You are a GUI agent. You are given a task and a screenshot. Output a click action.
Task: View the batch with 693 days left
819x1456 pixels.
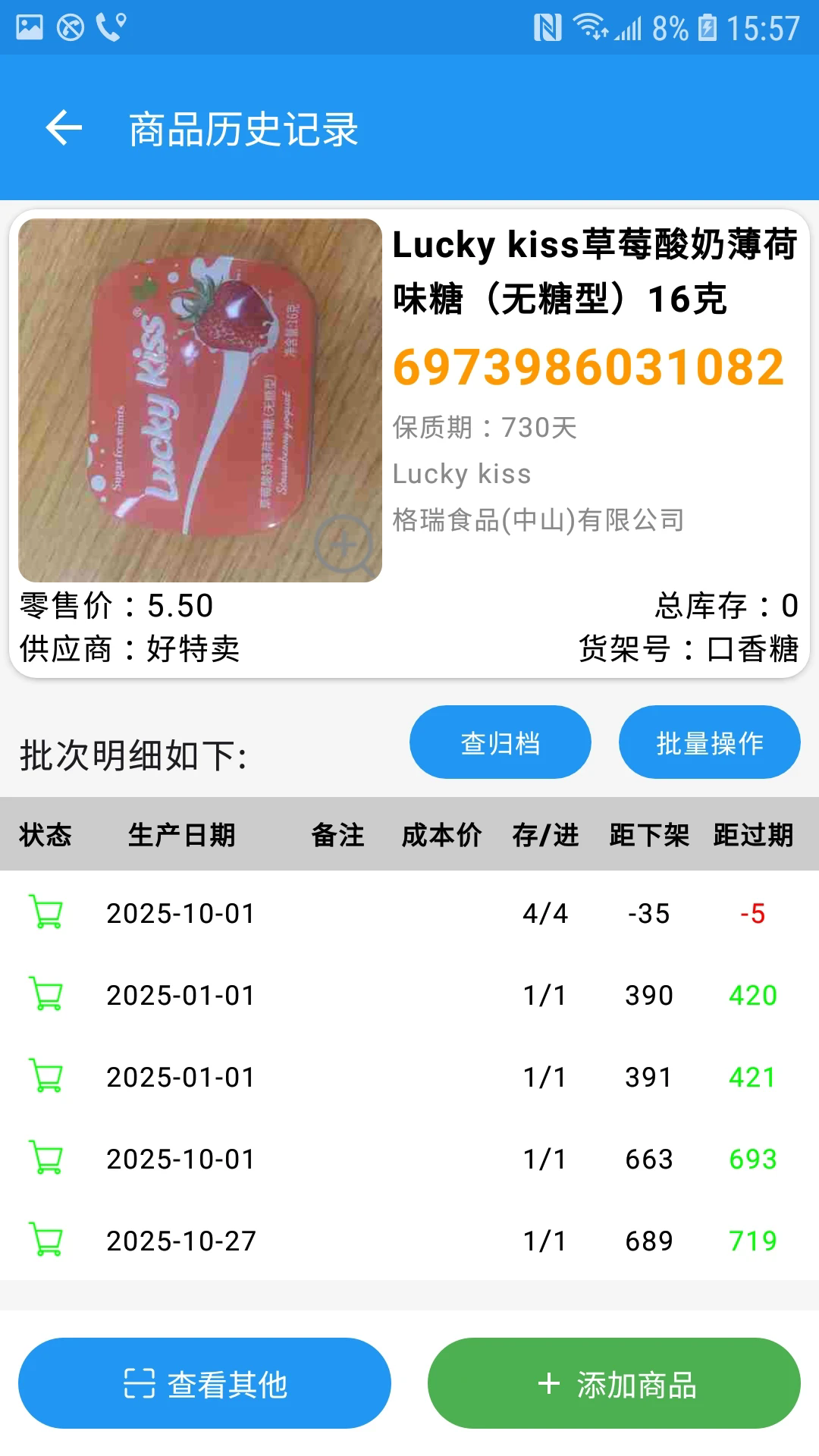(409, 1159)
